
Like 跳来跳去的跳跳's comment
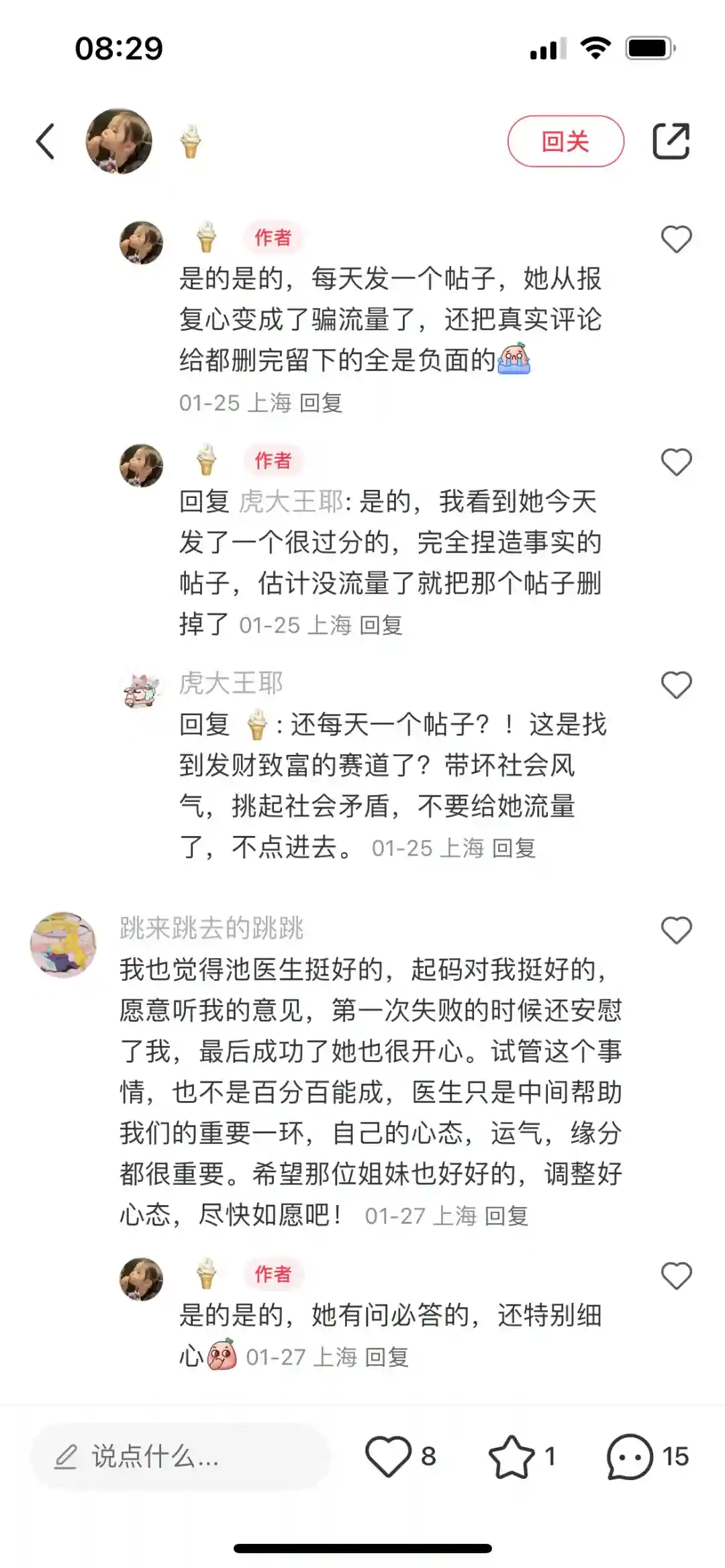coord(676,930)
